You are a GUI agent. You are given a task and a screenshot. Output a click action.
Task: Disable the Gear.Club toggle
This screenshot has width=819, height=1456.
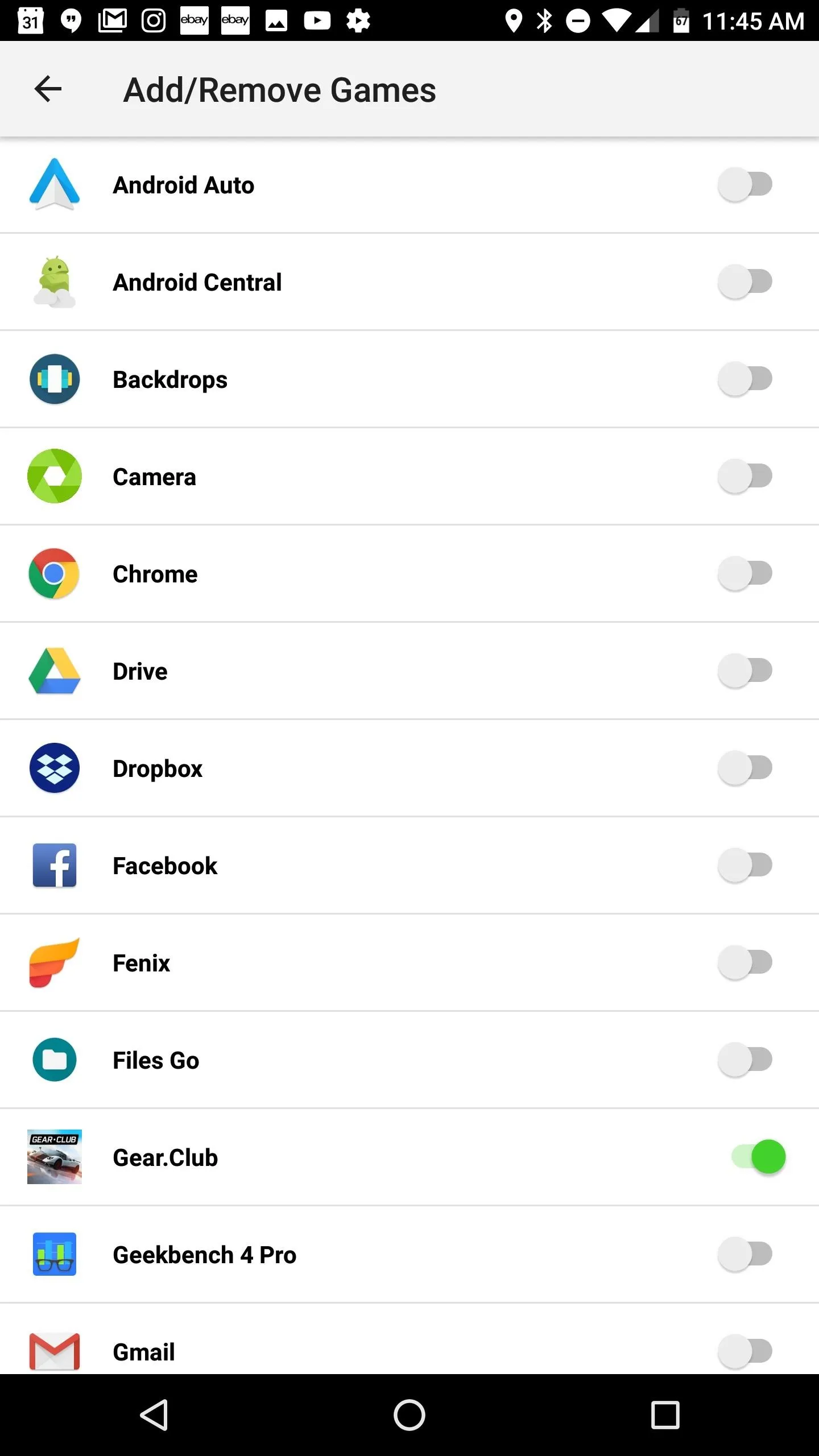759,1157
